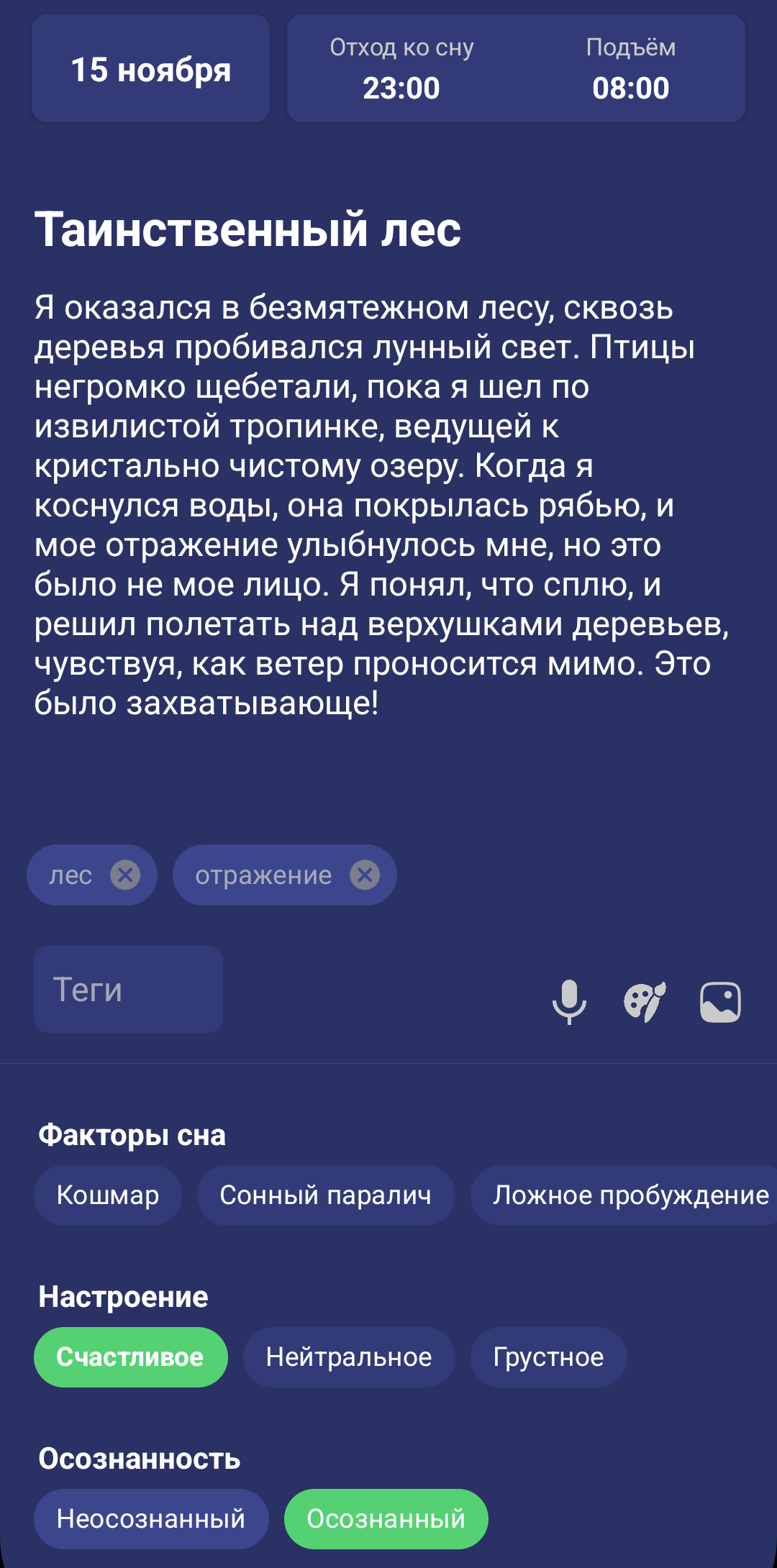777x1568 pixels.
Task: Open the drawing palette icon
Action: [645, 1000]
